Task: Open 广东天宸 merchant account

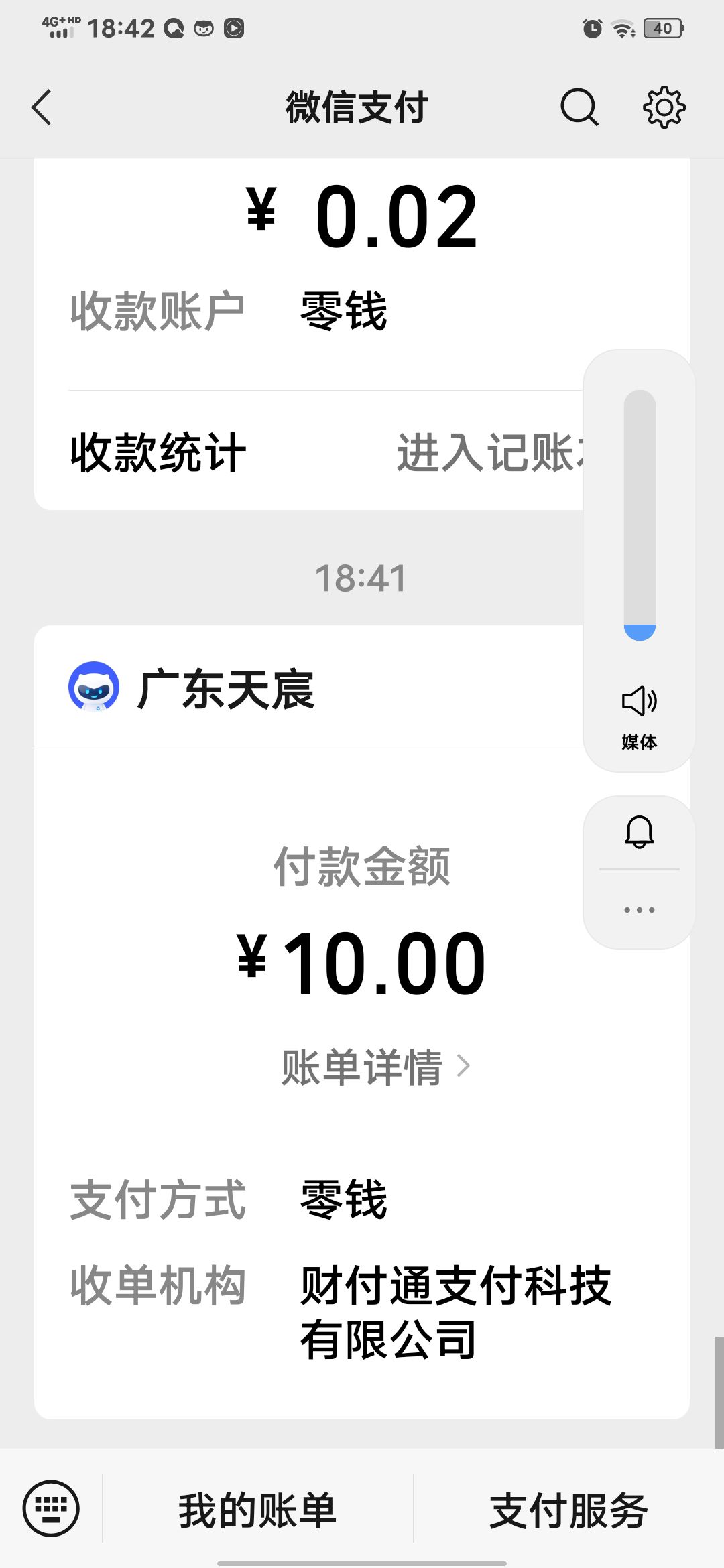Action: (225, 689)
